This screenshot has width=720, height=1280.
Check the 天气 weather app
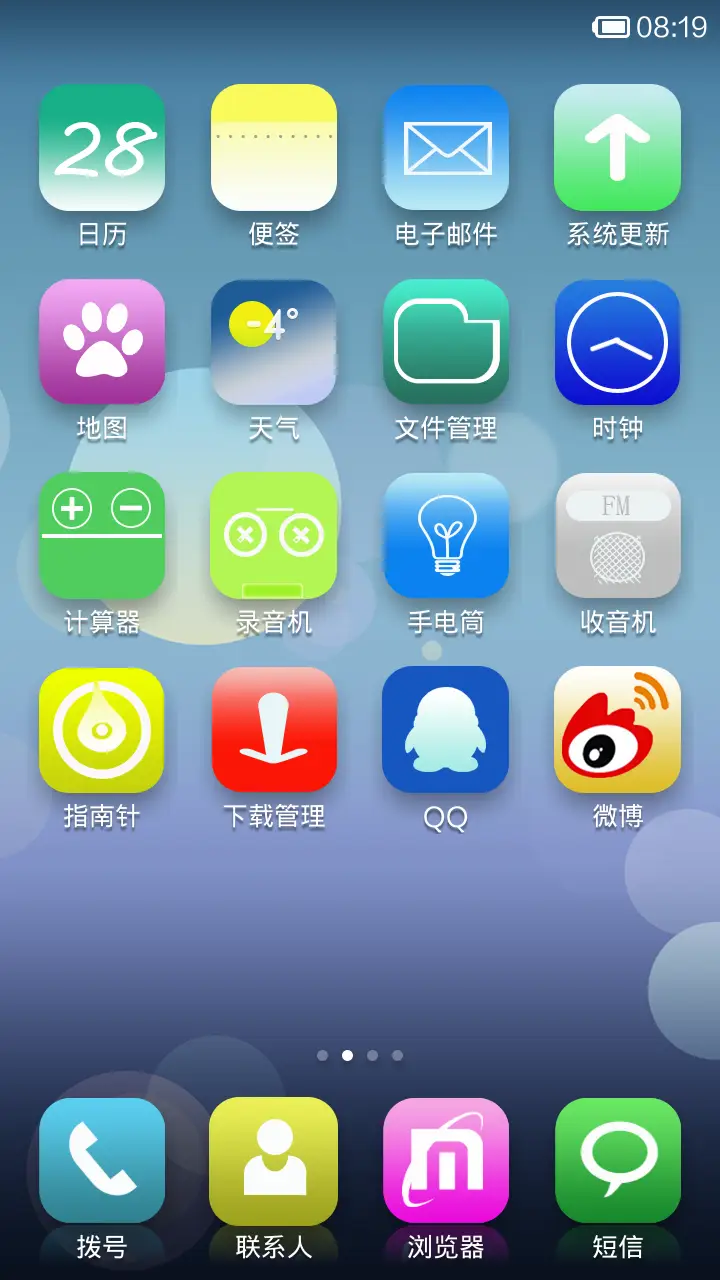274,342
